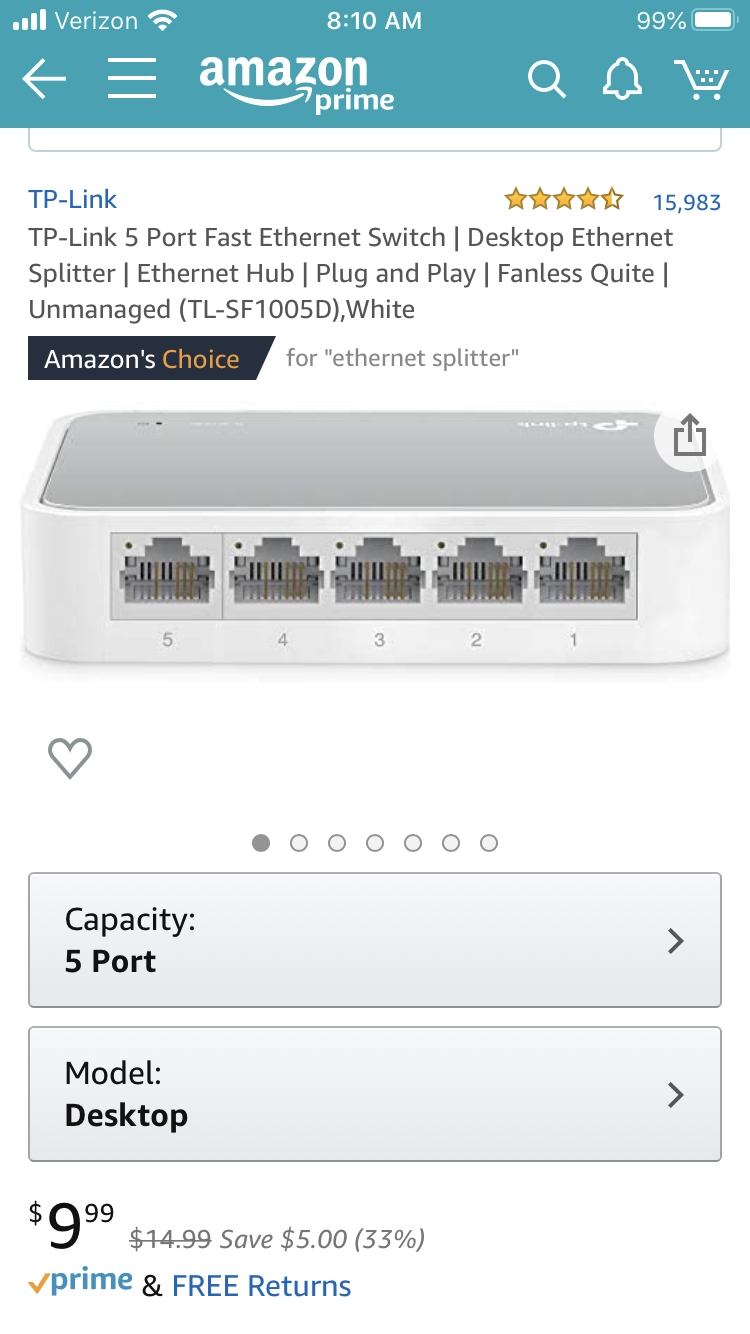
Task: Open the hamburger menu
Action: click(x=132, y=78)
